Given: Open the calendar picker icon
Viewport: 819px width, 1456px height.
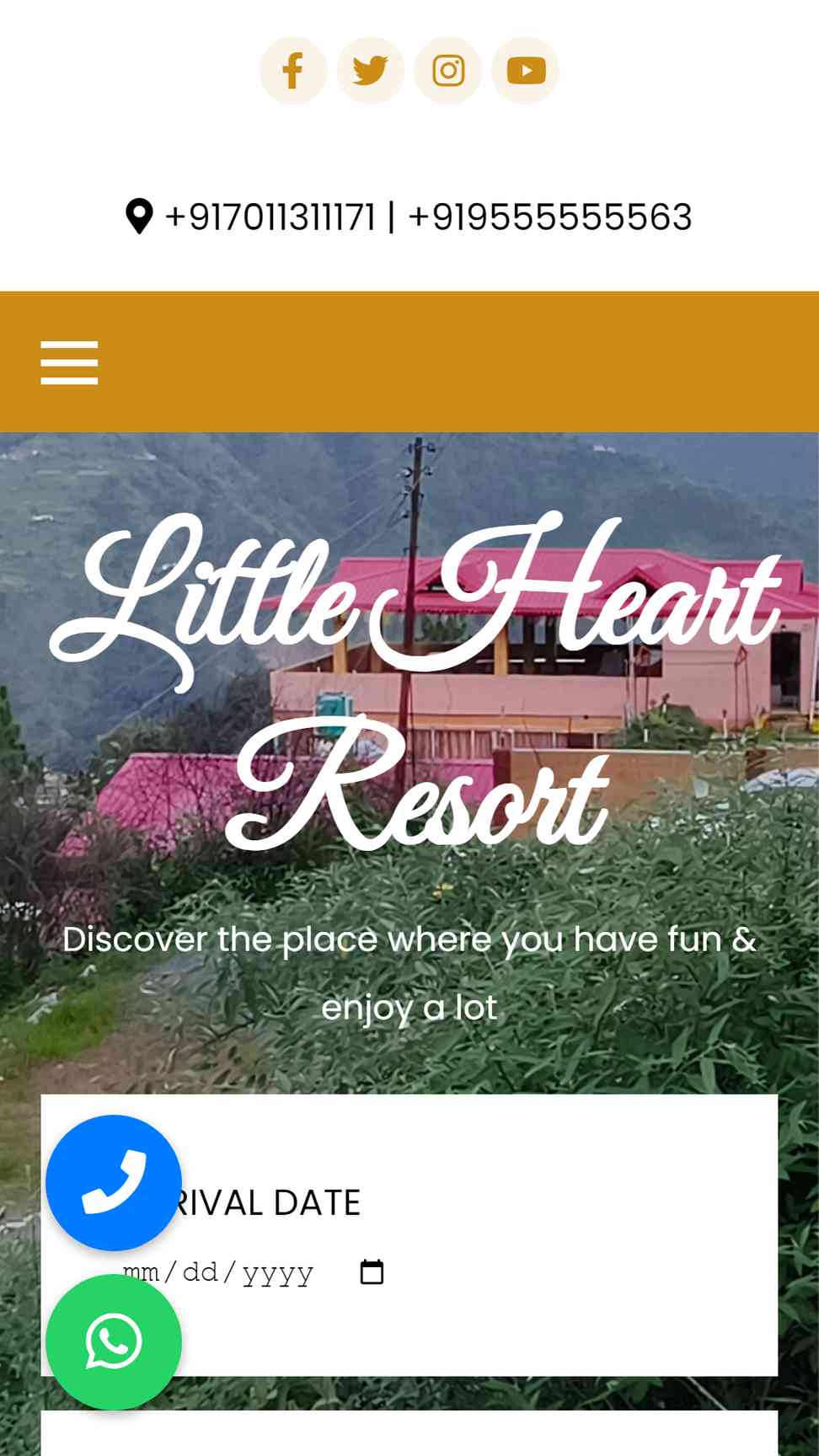Looking at the screenshot, I should pyautogui.click(x=372, y=1271).
